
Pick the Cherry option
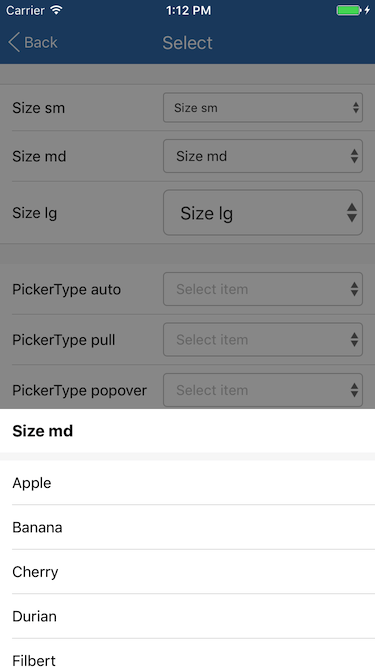tap(188, 572)
